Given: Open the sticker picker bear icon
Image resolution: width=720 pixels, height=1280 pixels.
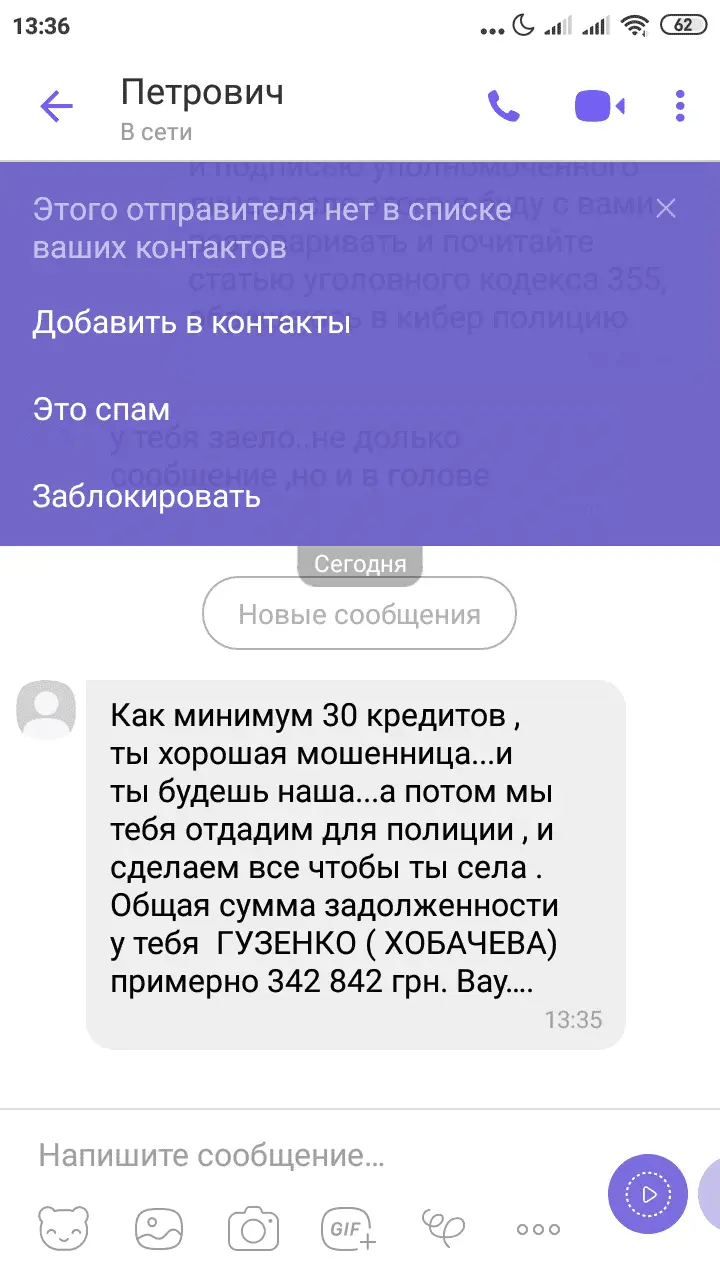Looking at the screenshot, I should pos(64,1228).
